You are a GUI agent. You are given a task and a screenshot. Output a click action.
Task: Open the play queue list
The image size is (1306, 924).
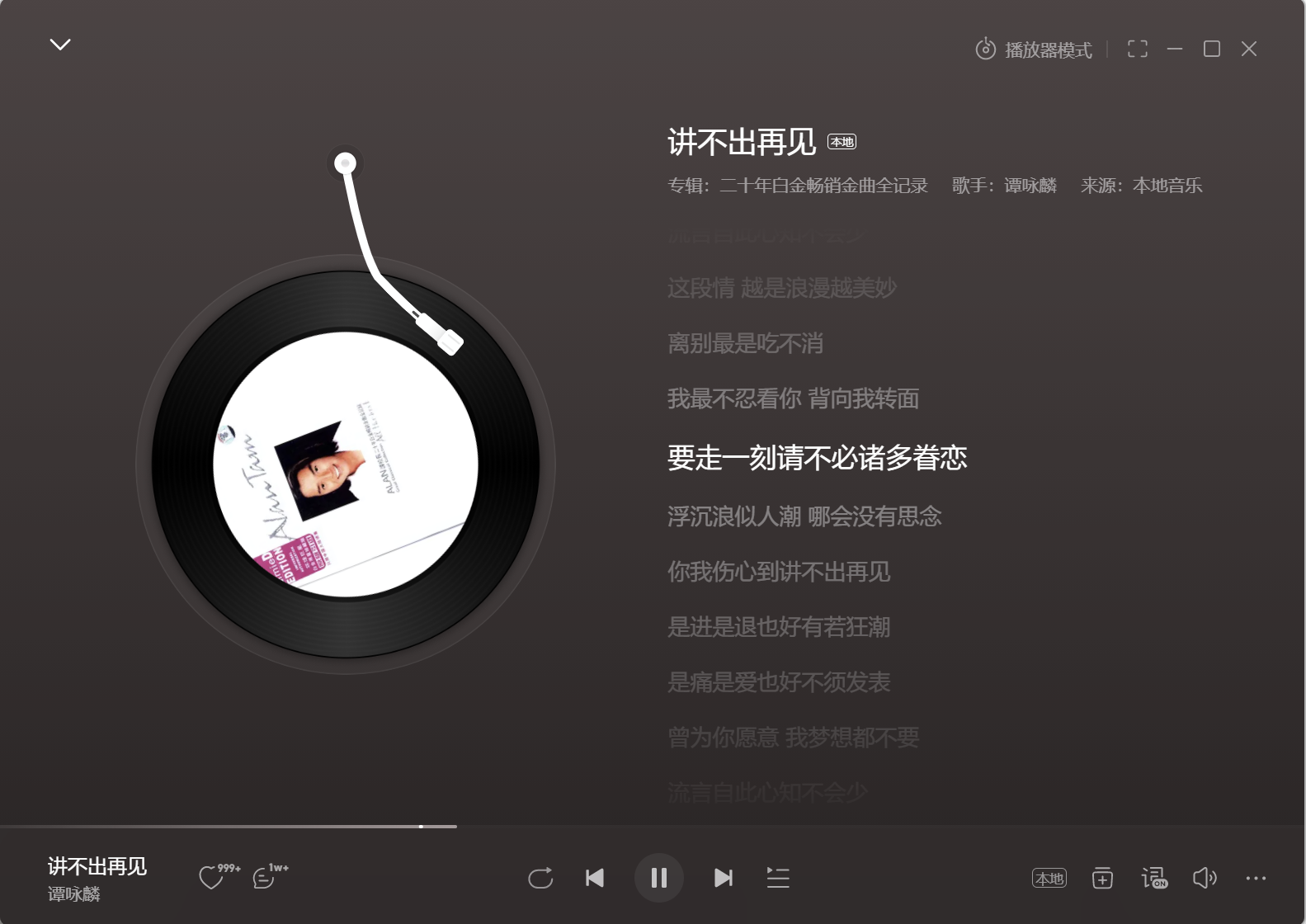778,878
